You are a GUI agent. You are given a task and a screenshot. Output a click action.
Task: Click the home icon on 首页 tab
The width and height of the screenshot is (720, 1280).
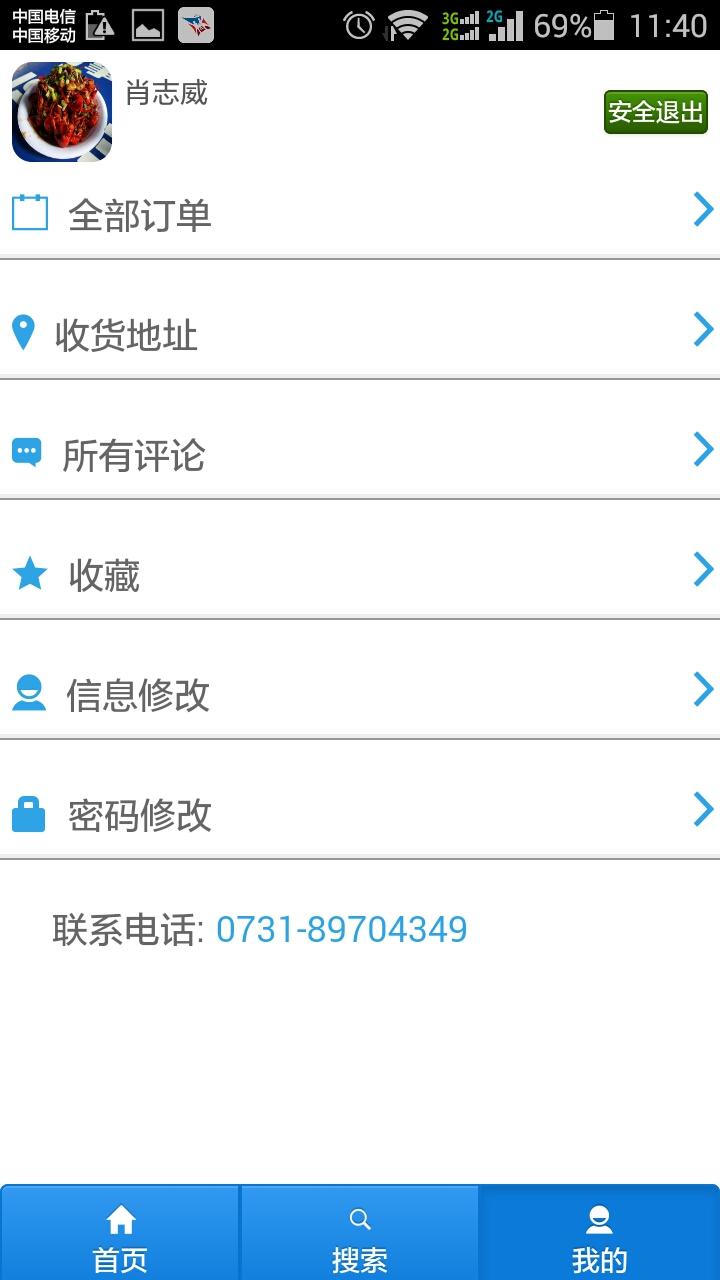click(x=120, y=1219)
